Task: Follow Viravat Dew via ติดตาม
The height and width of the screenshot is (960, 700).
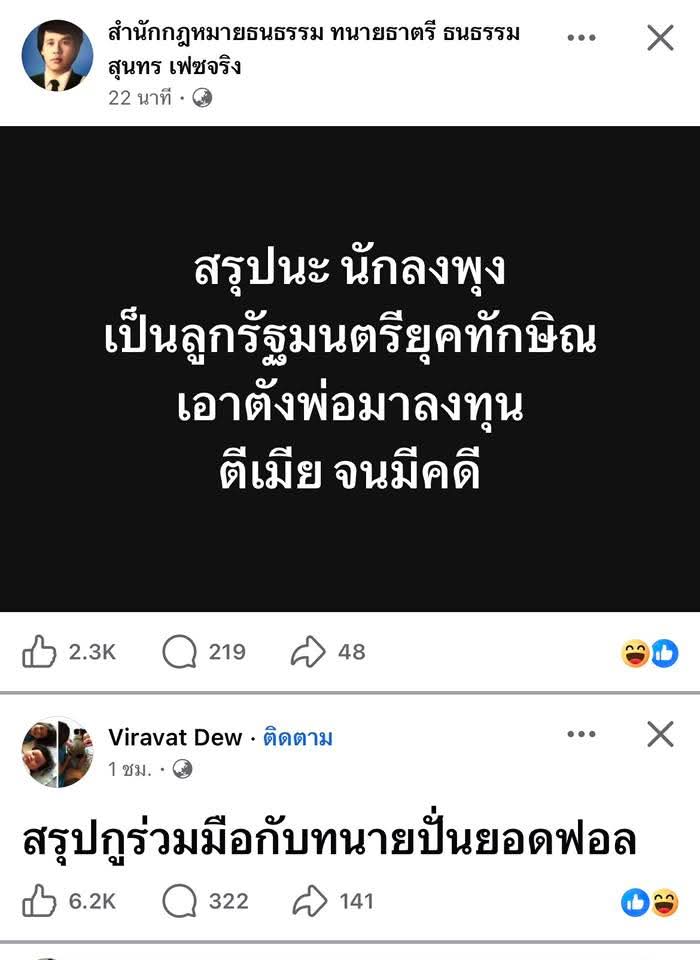Action: [298, 738]
